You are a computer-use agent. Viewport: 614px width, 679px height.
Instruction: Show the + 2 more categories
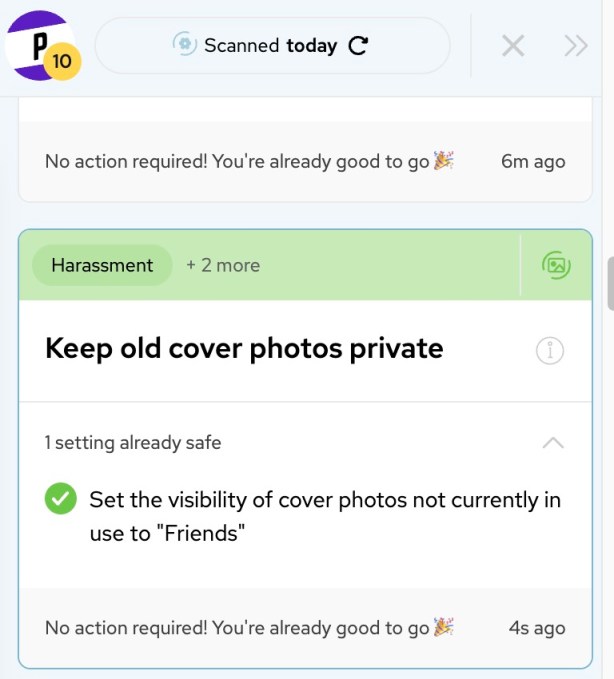point(223,265)
